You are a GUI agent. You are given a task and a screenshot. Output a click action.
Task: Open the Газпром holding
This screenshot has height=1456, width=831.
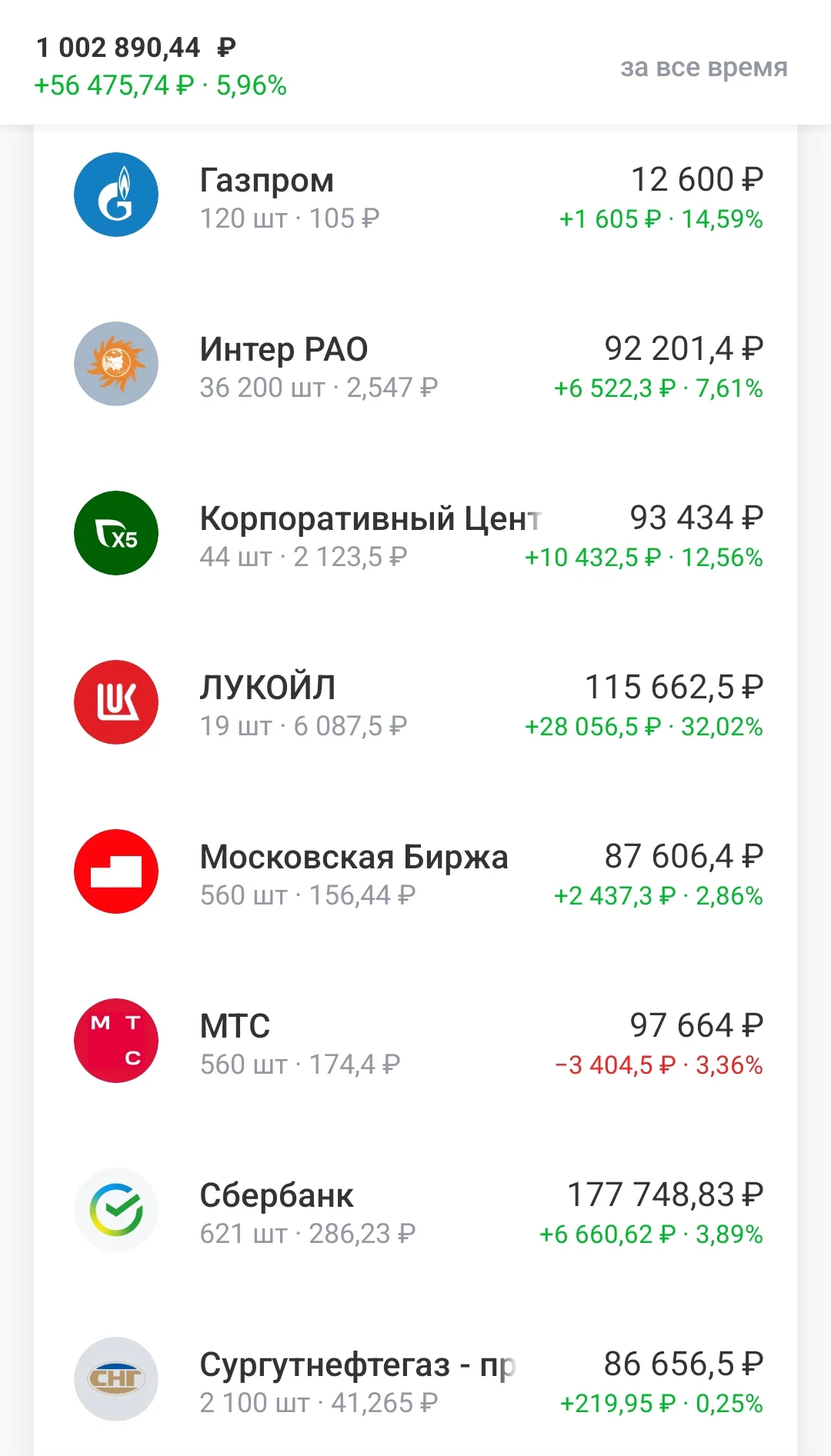click(x=415, y=195)
